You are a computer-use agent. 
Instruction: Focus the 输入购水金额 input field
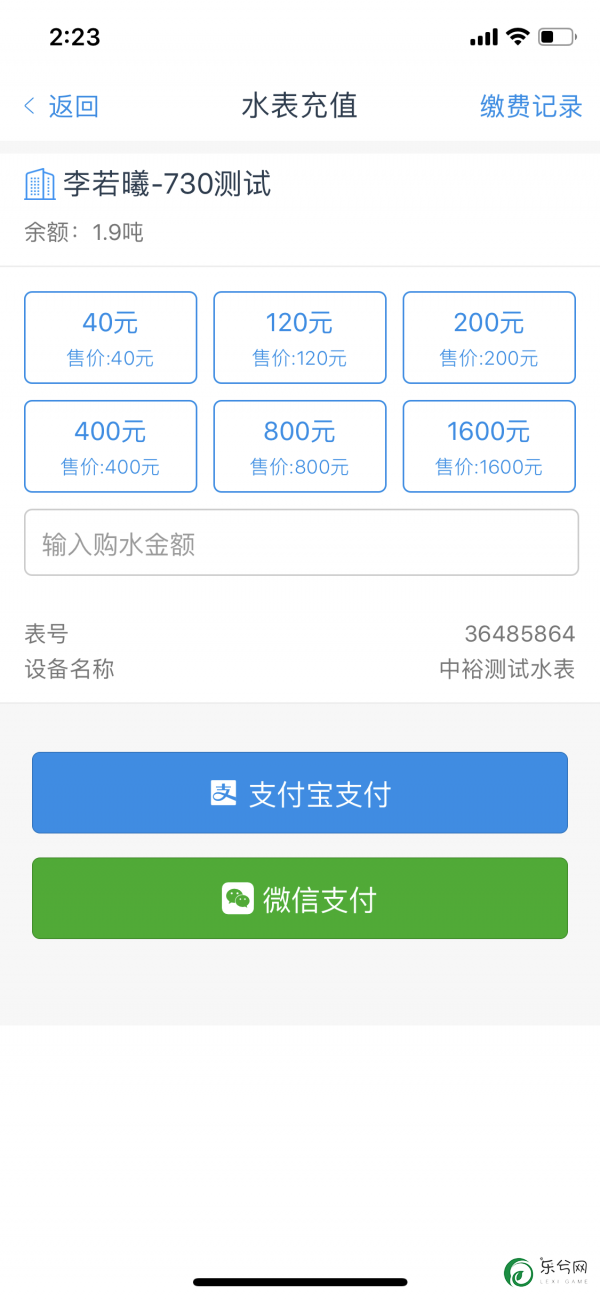pos(301,543)
